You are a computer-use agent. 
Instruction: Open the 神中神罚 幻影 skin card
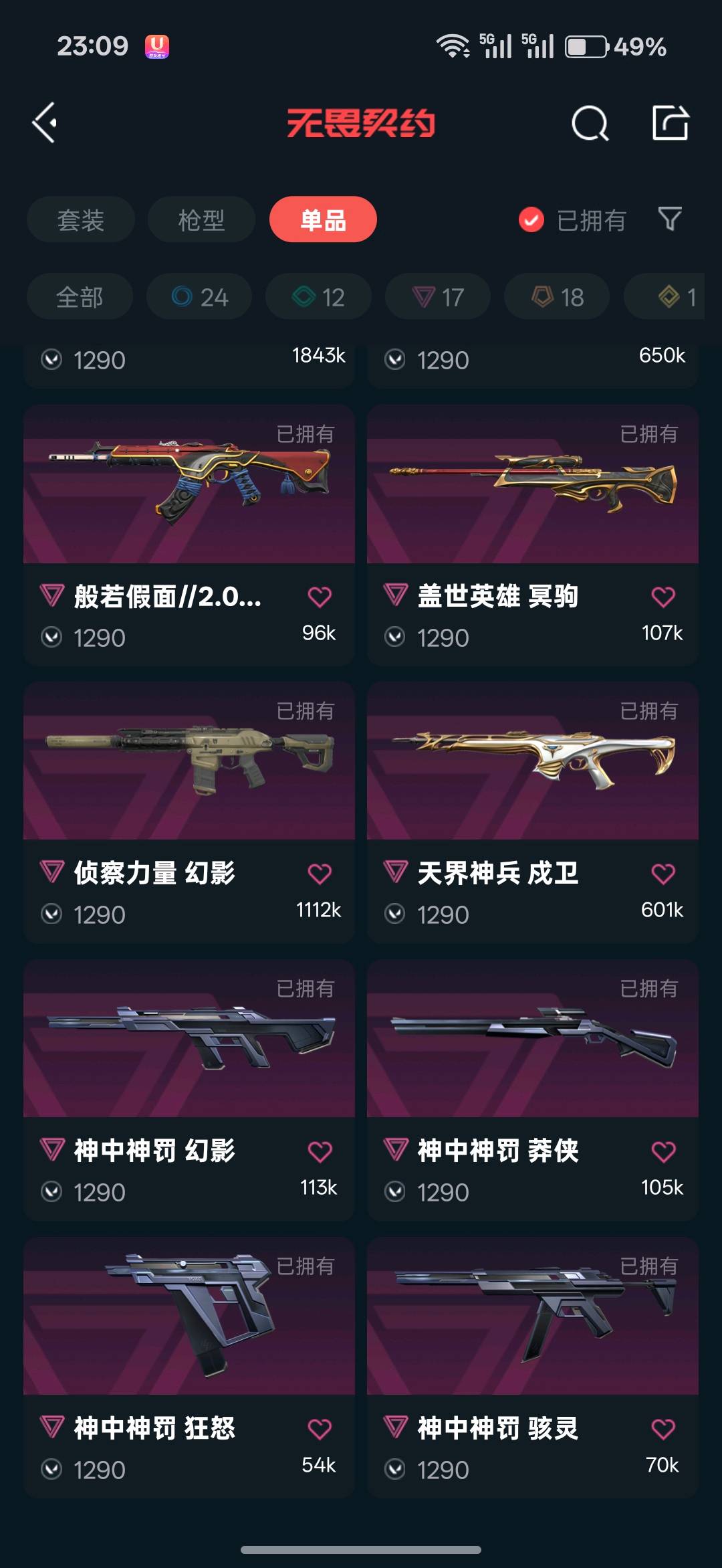coord(189,1090)
